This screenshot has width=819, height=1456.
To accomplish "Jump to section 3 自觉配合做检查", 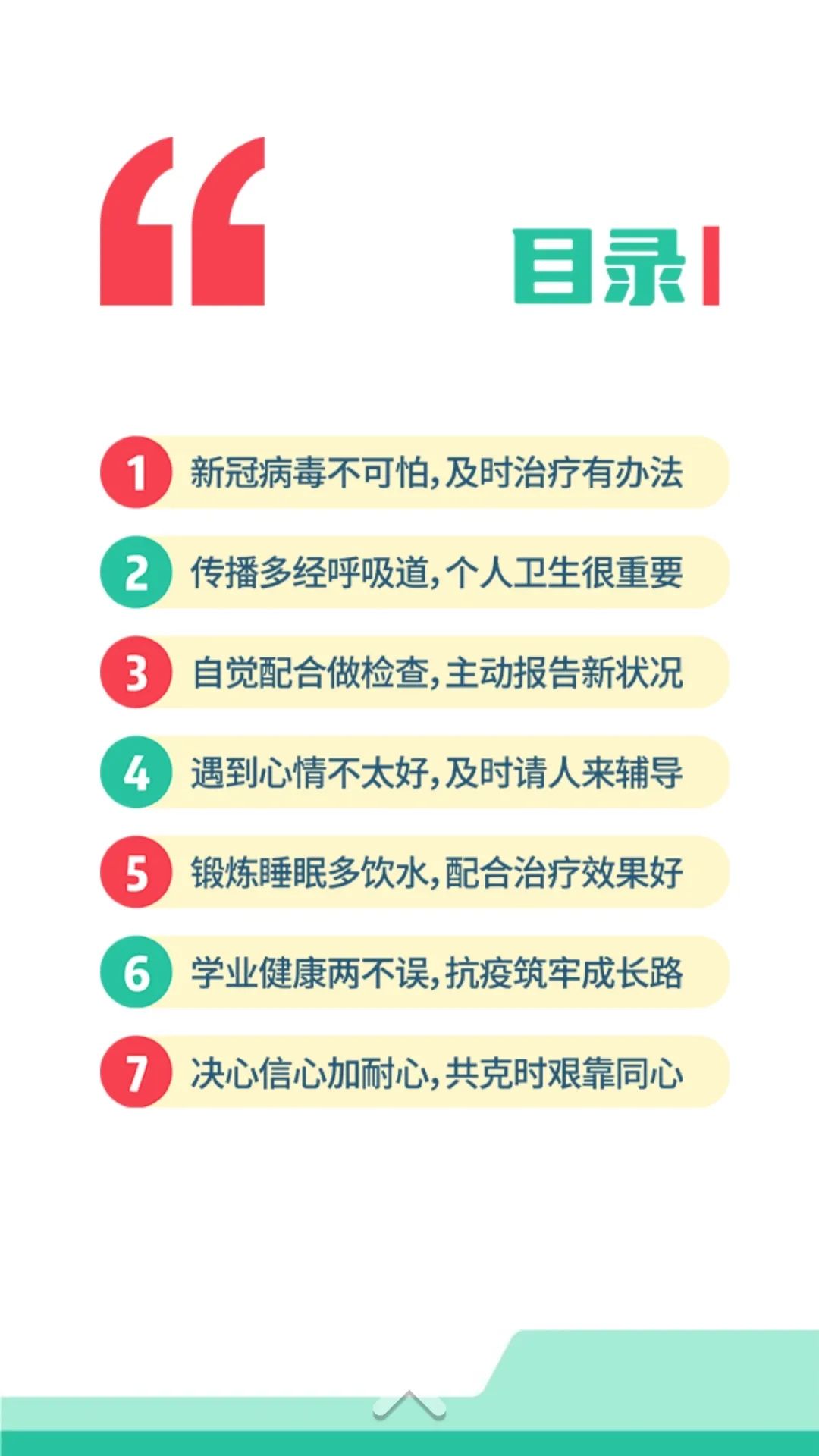I will [414, 672].
